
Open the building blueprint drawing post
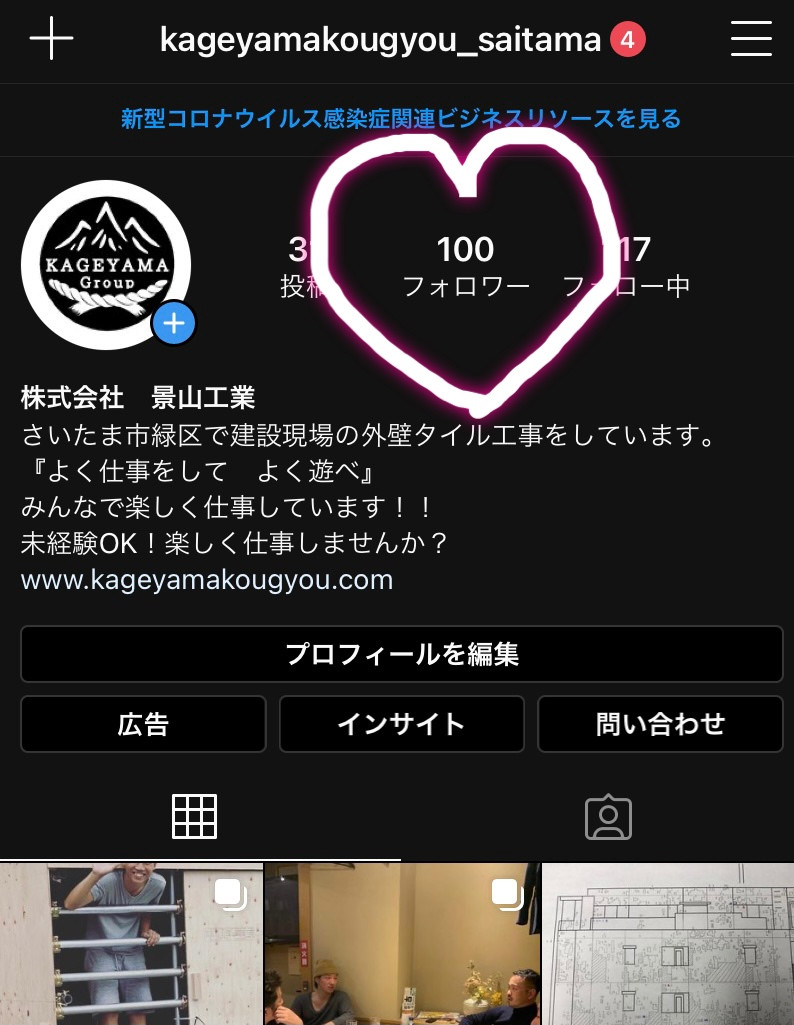coord(668,945)
